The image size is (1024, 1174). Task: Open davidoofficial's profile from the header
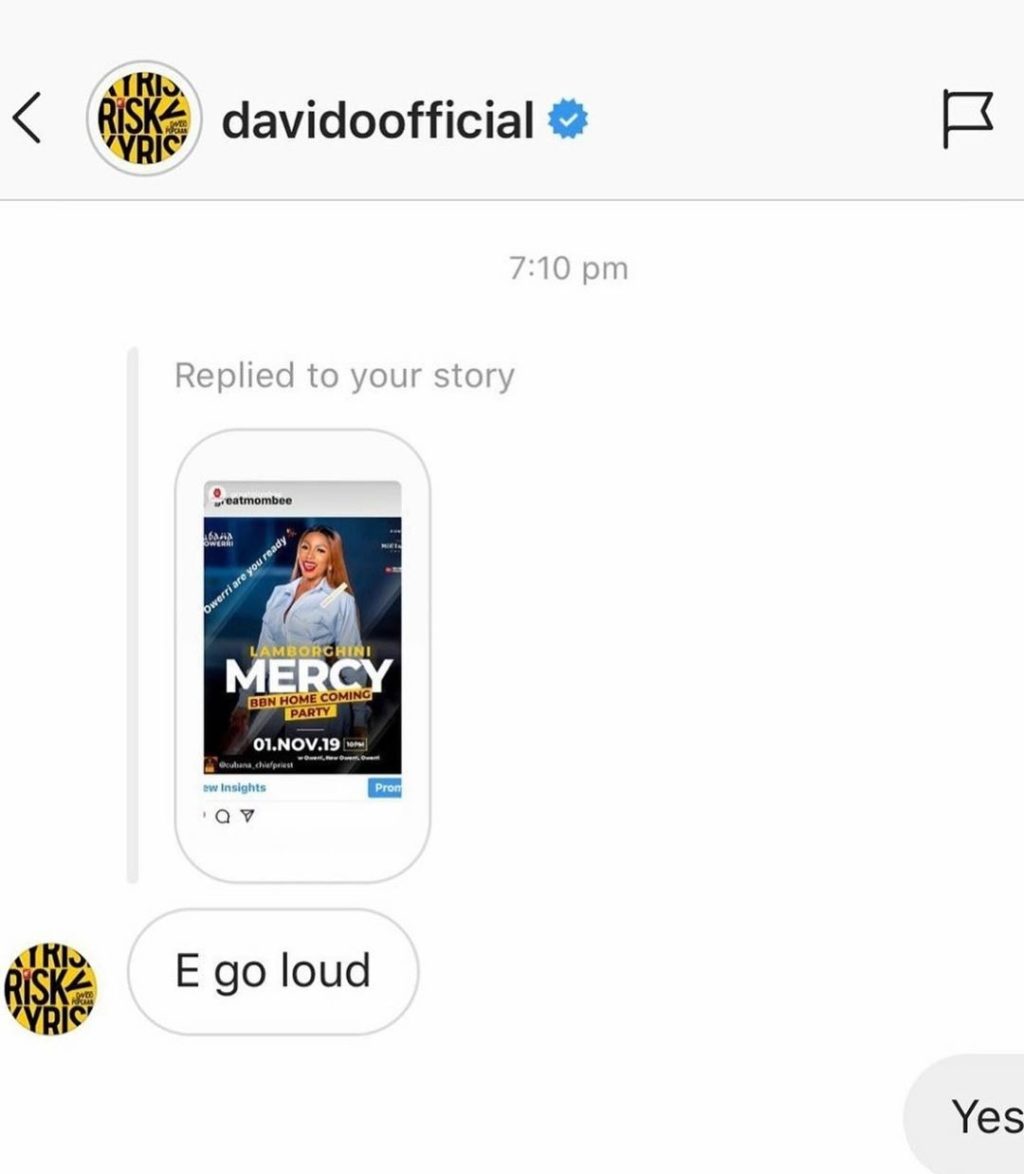376,121
